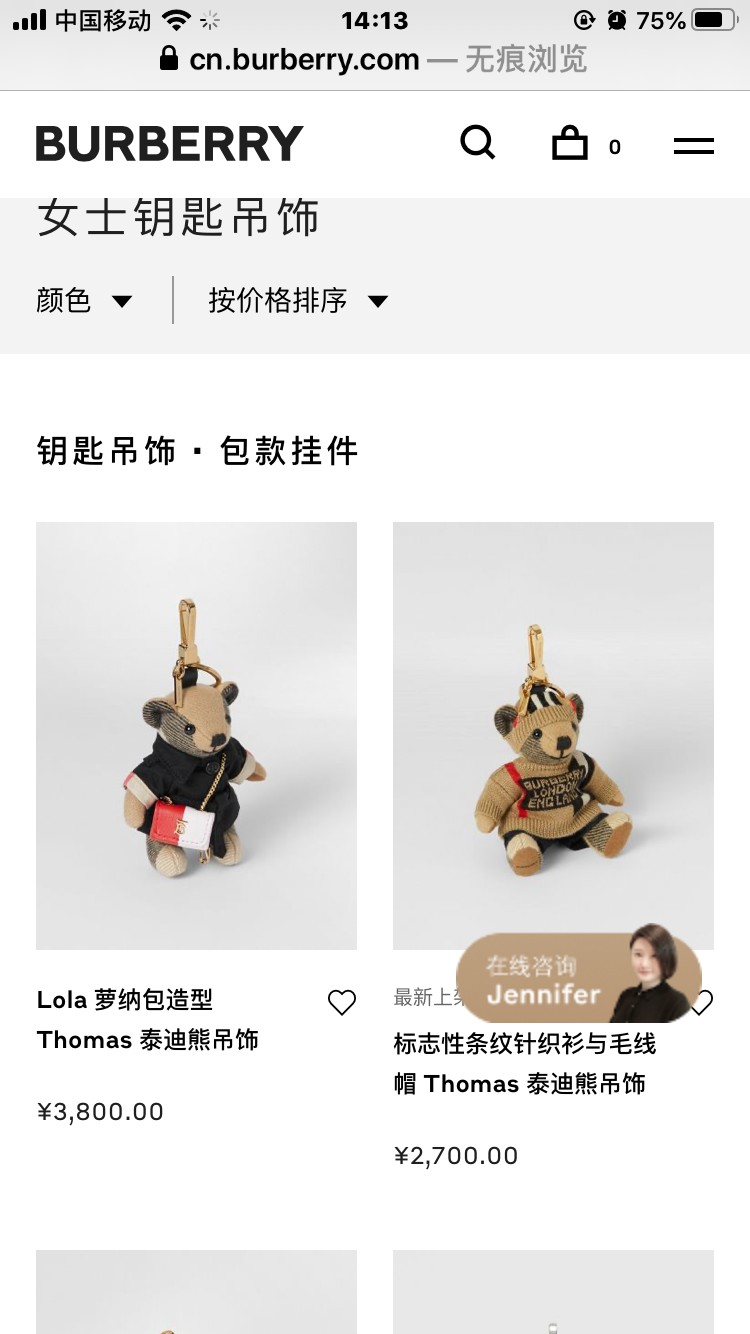Tap the cn.burberry.com address bar

pos(374,59)
